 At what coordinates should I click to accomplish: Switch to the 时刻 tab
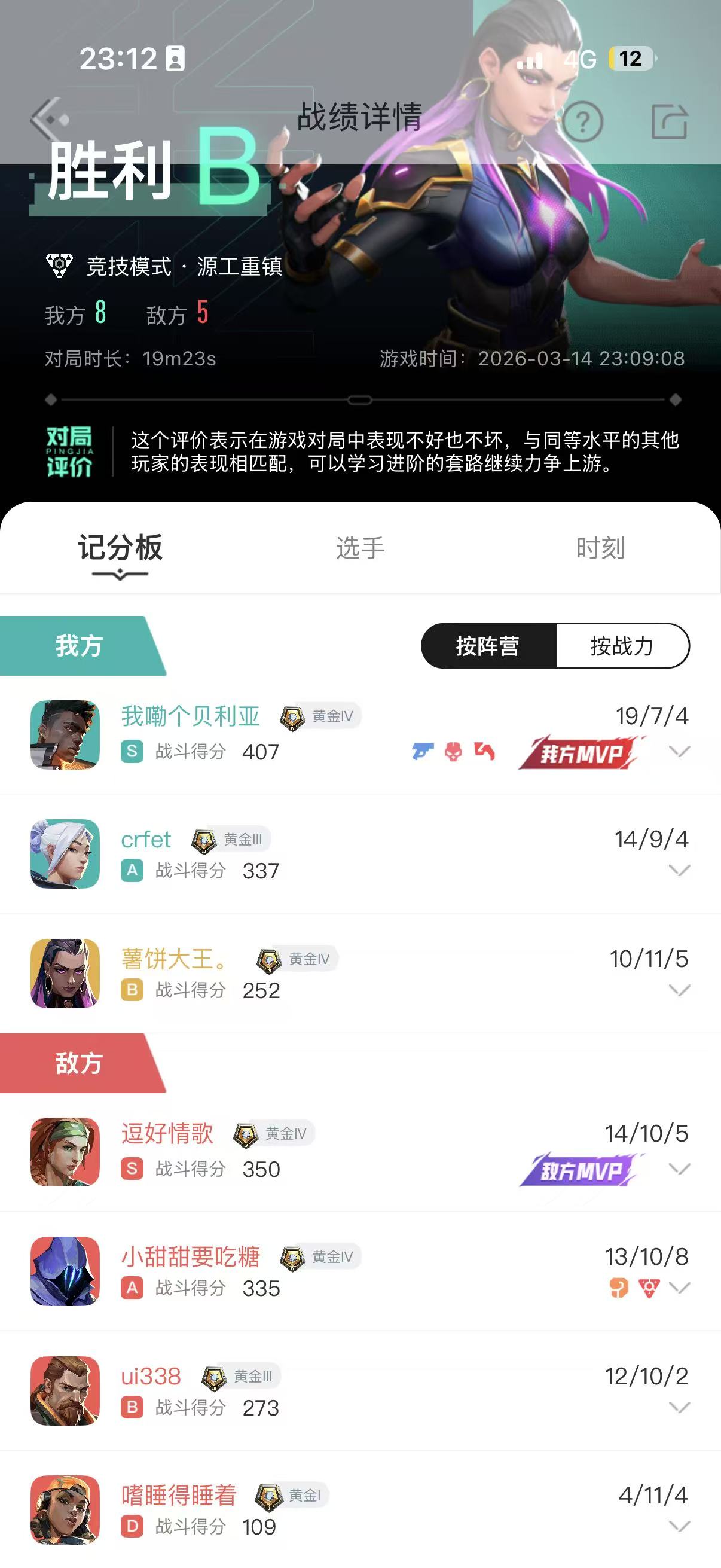point(600,548)
